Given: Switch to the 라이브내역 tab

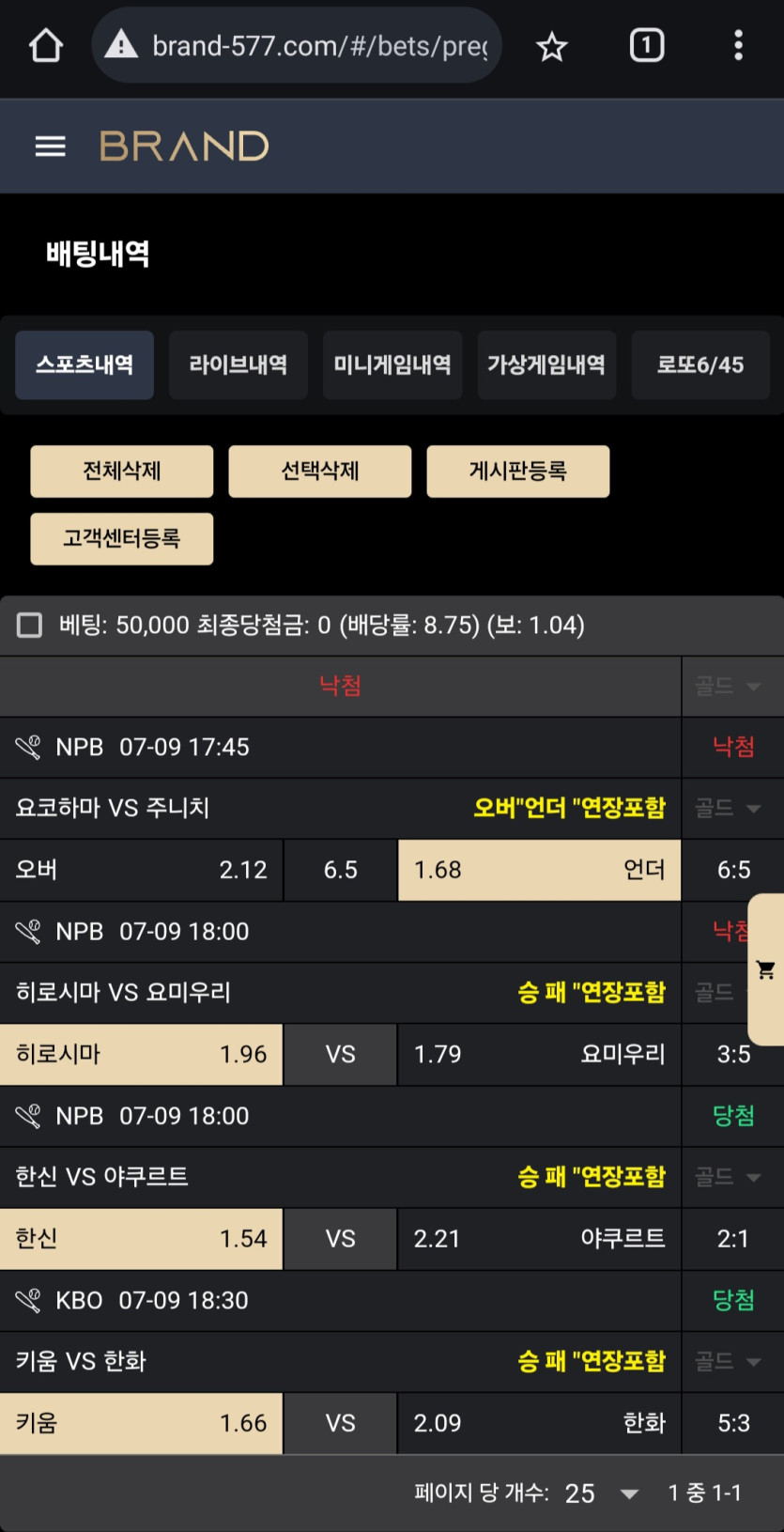Looking at the screenshot, I should point(238,365).
